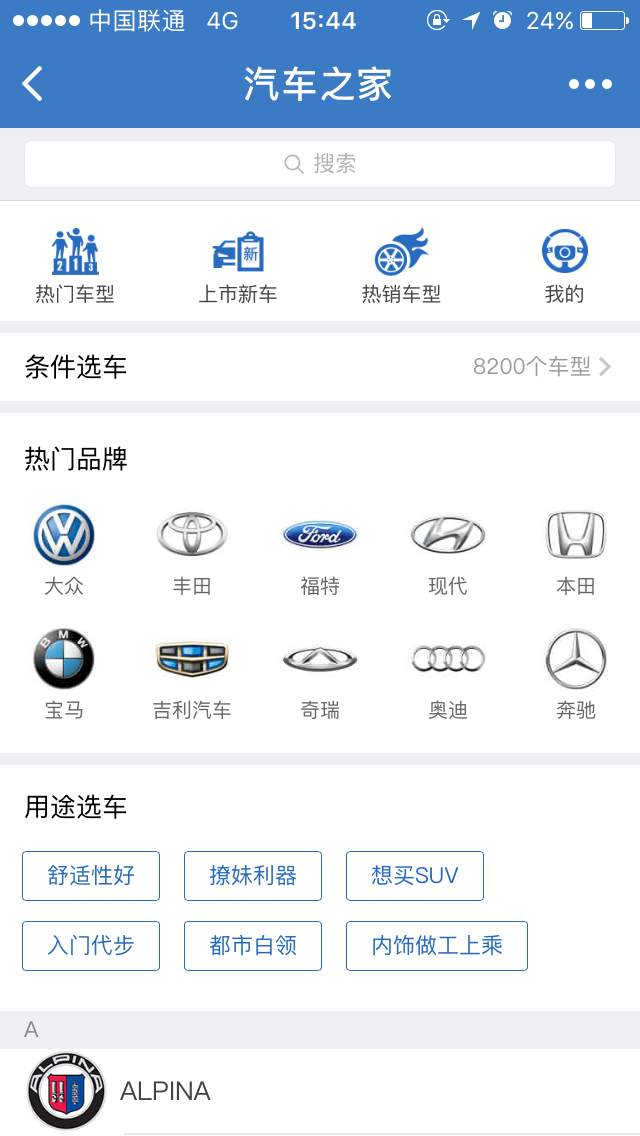
Task: Choose the 福特 Ford brand
Action: tap(320, 550)
